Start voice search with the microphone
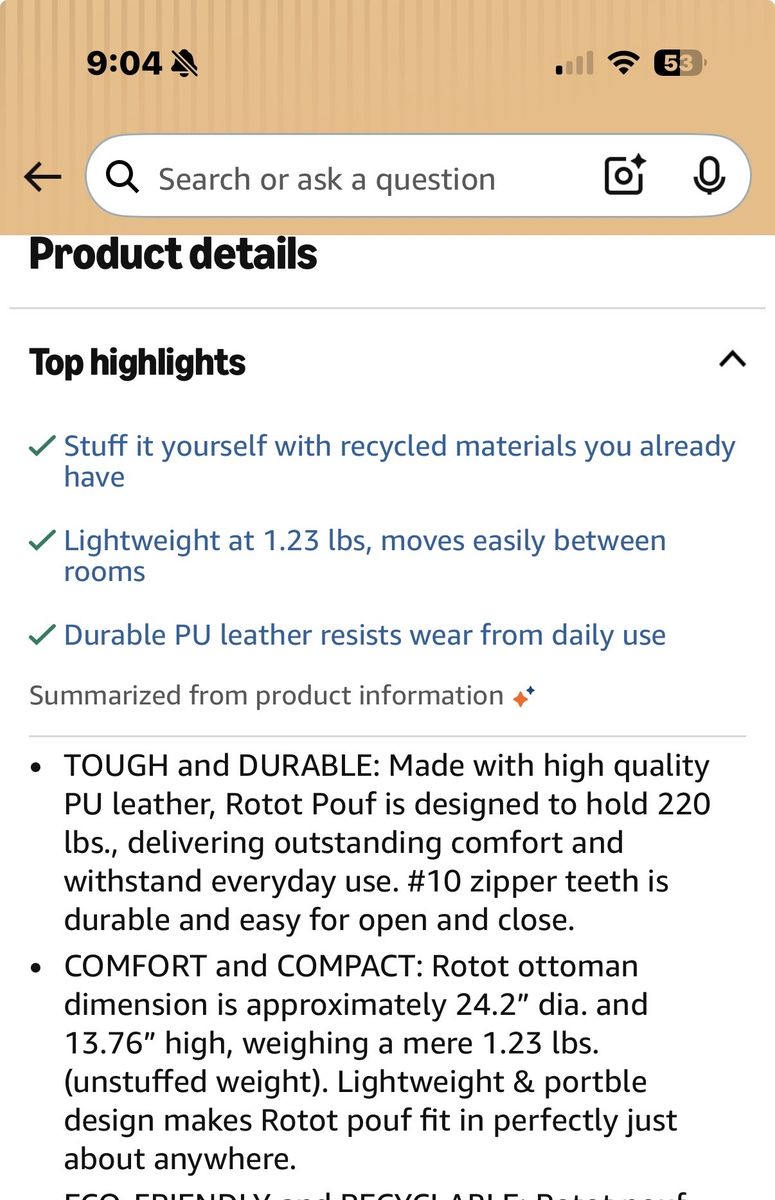The image size is (775, 1200). tap(709, 177)
